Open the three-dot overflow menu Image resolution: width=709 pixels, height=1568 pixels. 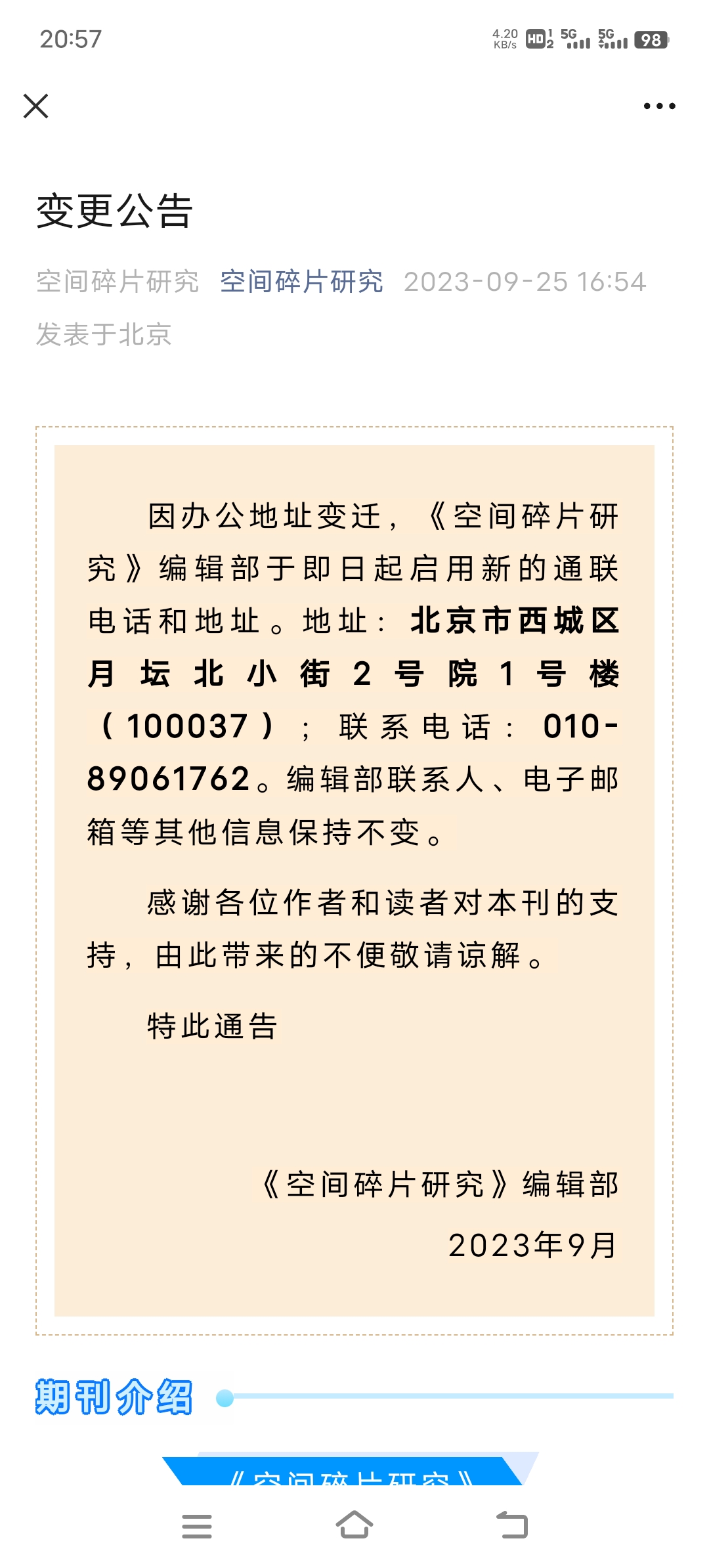point(659,106)
